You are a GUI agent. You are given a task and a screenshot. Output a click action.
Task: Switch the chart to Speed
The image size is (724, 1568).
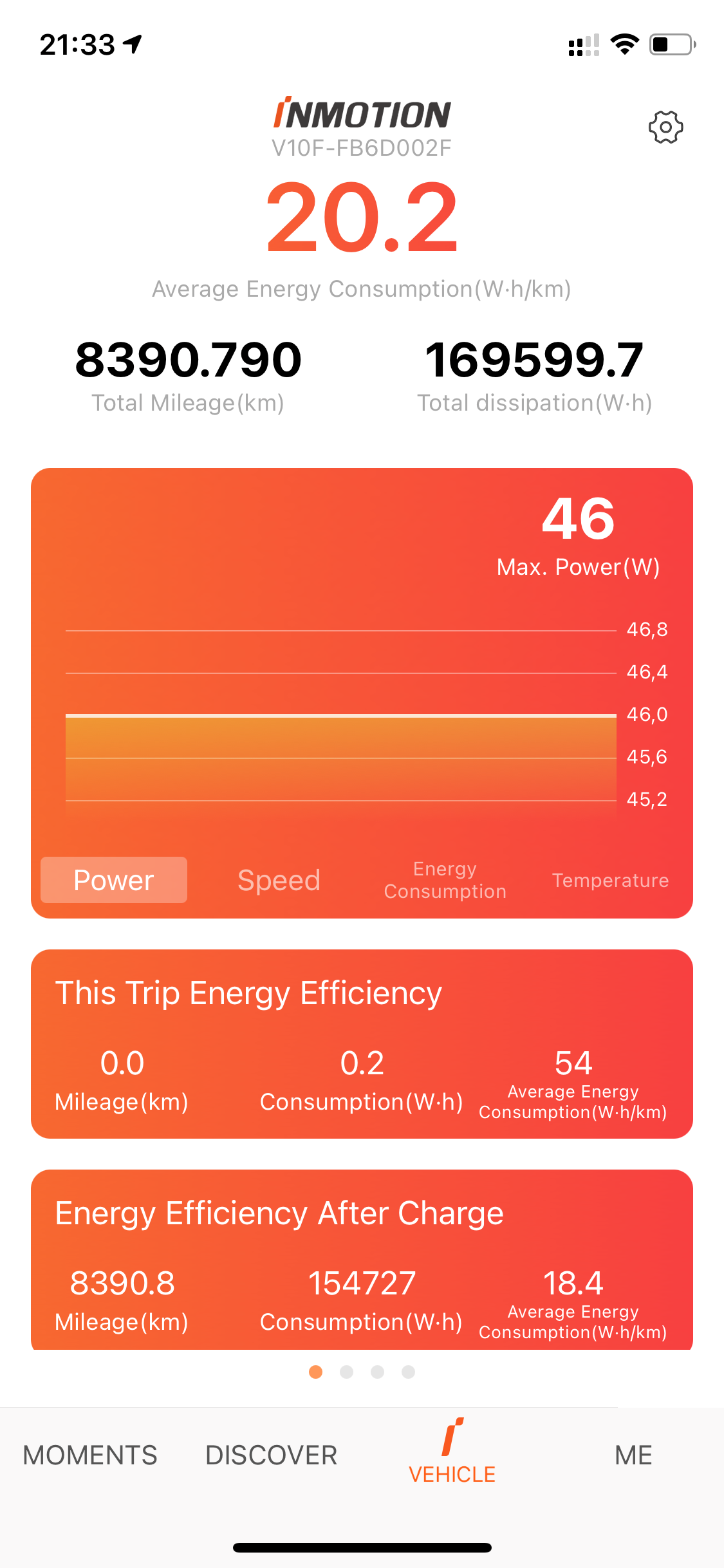point(279,880)
